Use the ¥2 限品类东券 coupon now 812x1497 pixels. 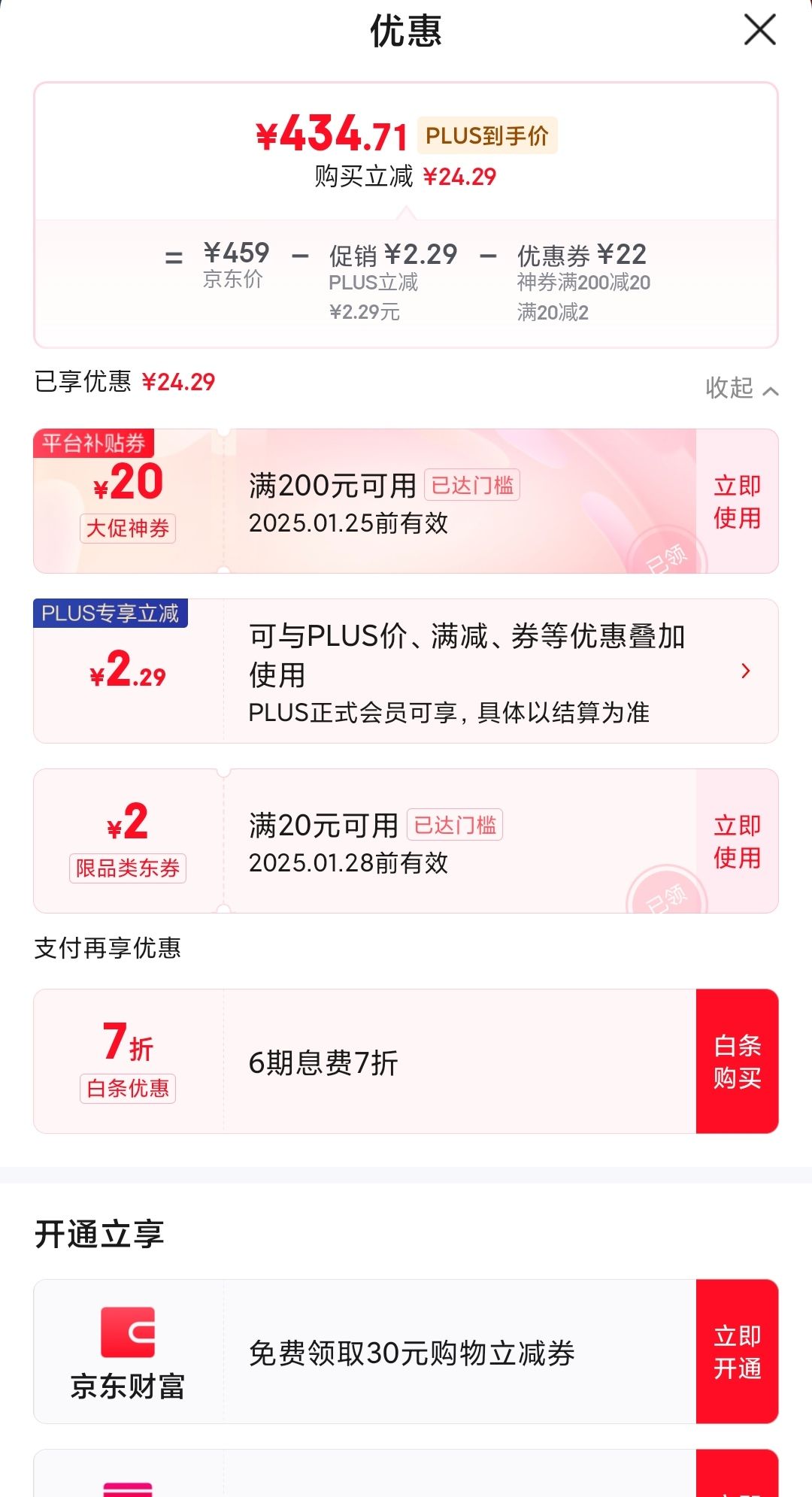click(737, 841)
